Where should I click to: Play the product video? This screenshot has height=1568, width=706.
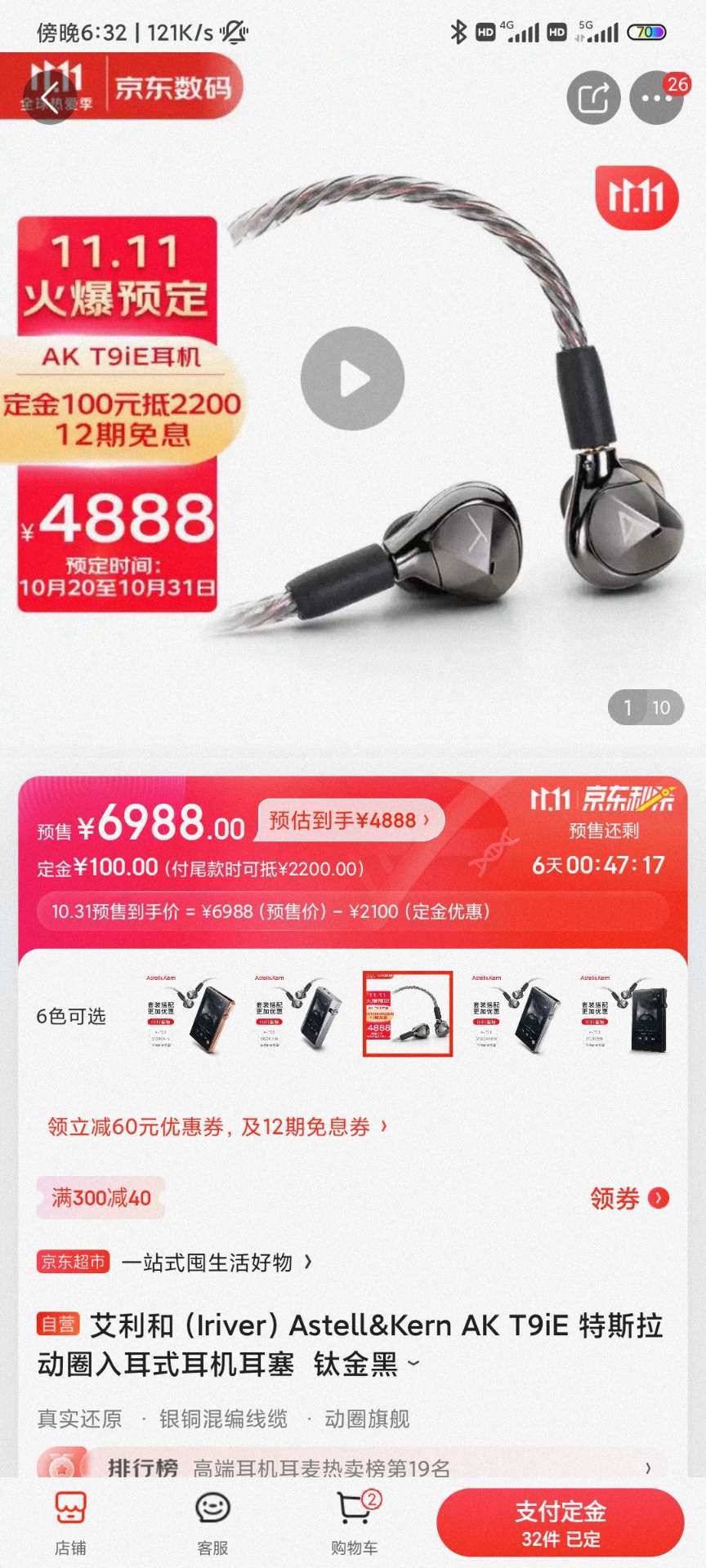[352, 379]
